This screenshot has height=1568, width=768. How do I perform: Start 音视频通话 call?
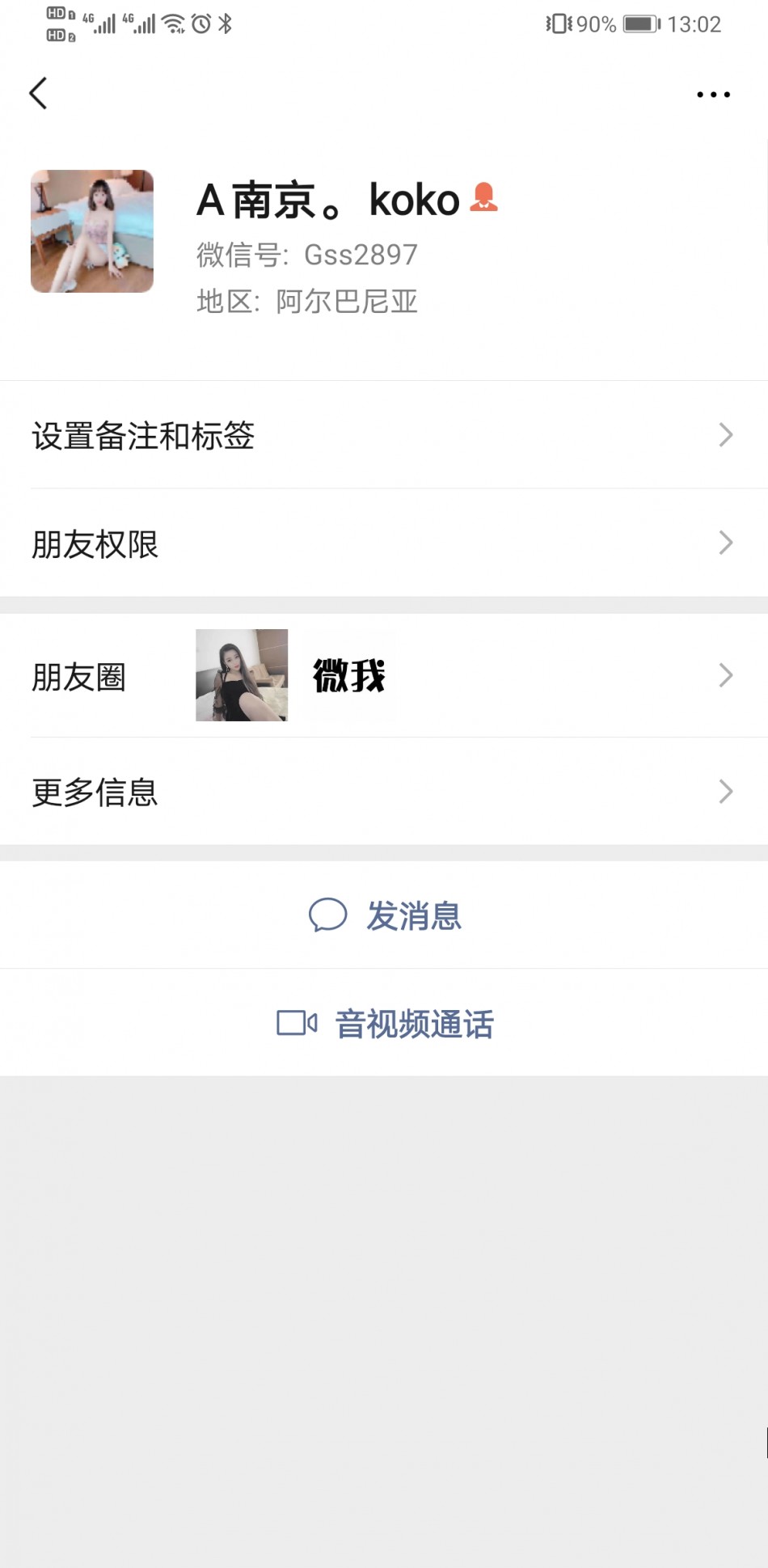(x=385, y=1024)
